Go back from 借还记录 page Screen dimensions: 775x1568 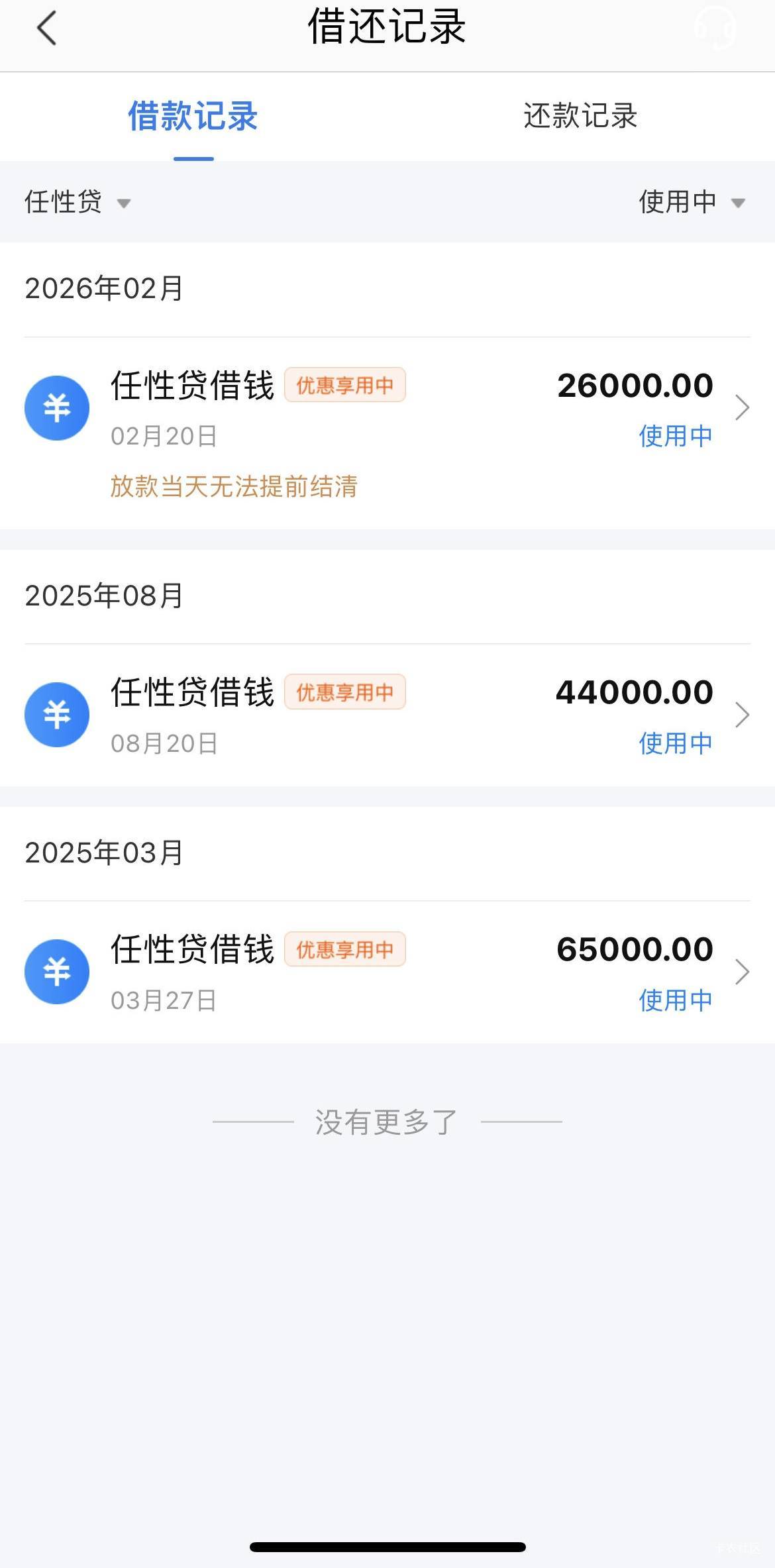(46, 29)
